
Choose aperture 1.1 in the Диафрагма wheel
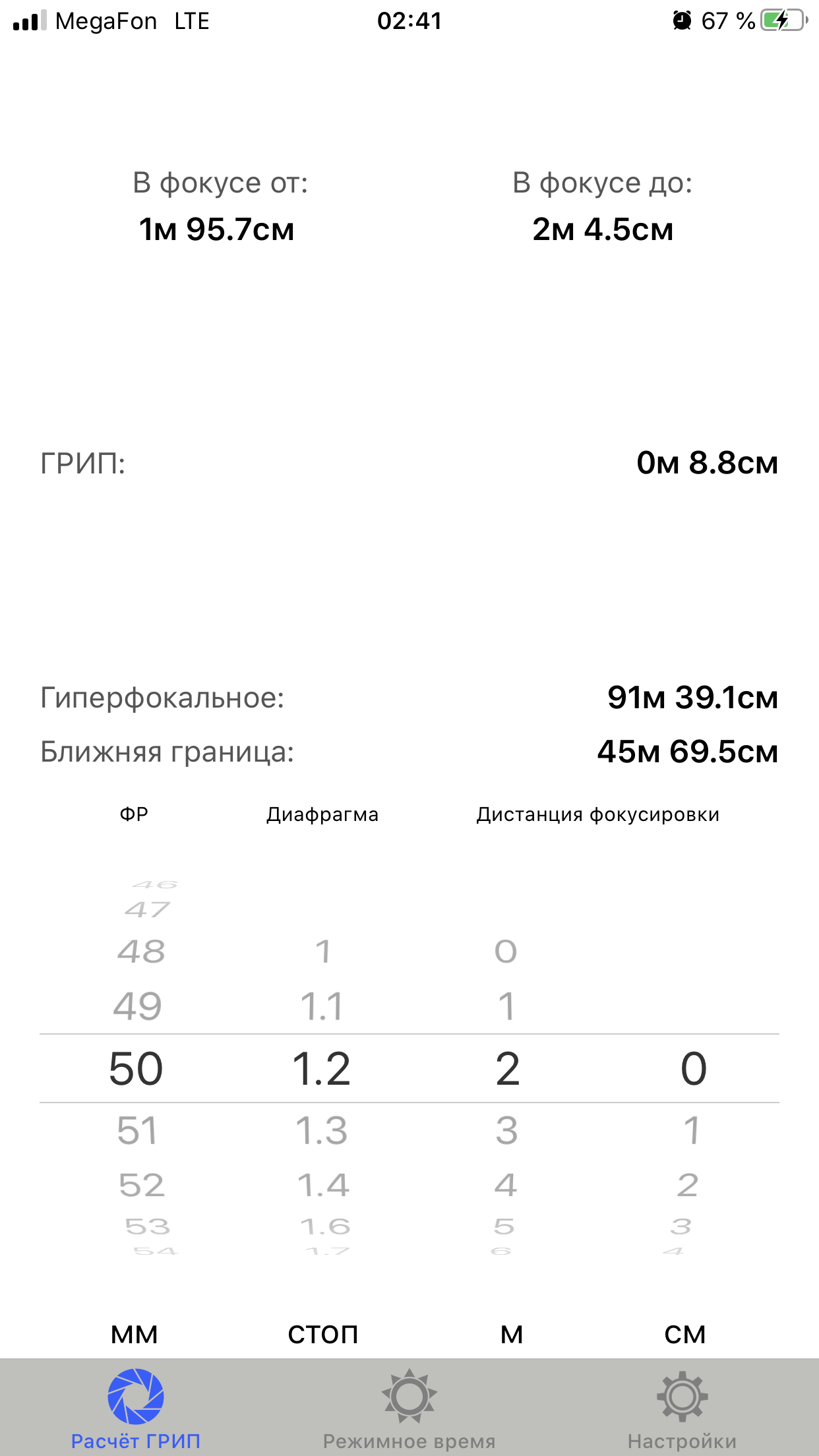point(322,1006)
